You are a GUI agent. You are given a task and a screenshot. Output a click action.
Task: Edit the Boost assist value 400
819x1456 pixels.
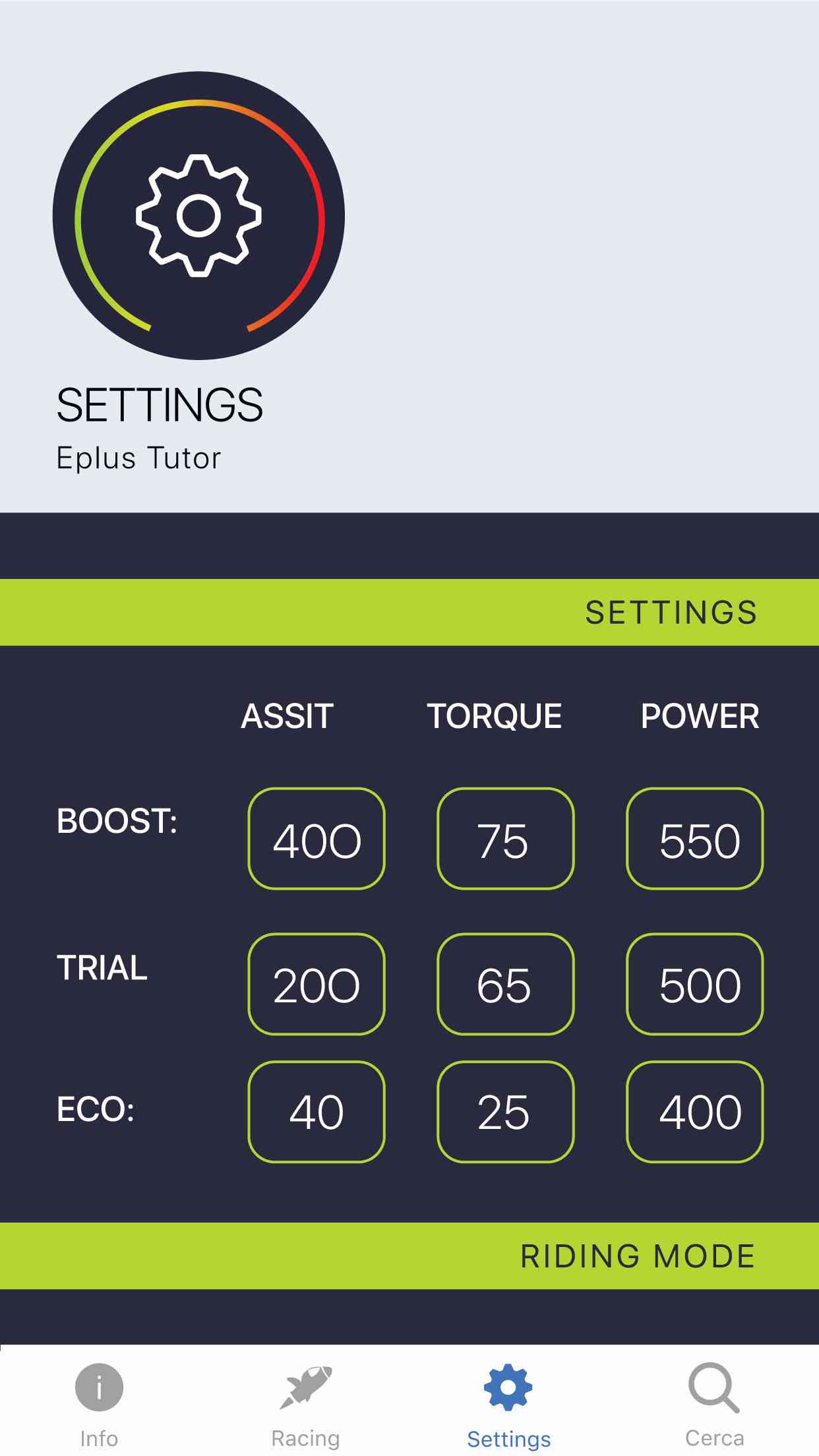(x=317, y=839)
